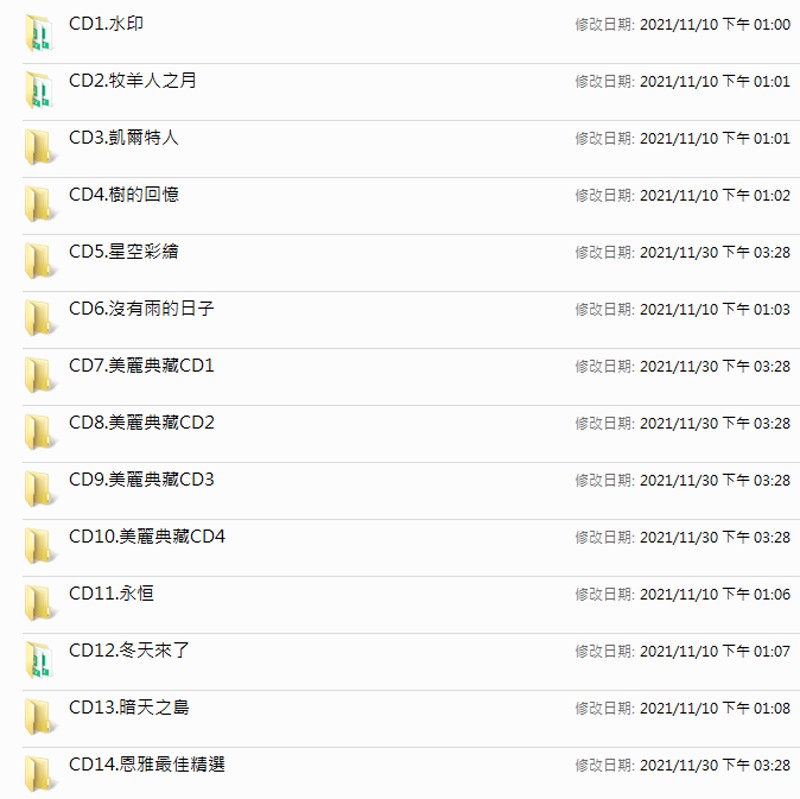Open the CD7.美麗典藏CD1 folder

(141, 366)
